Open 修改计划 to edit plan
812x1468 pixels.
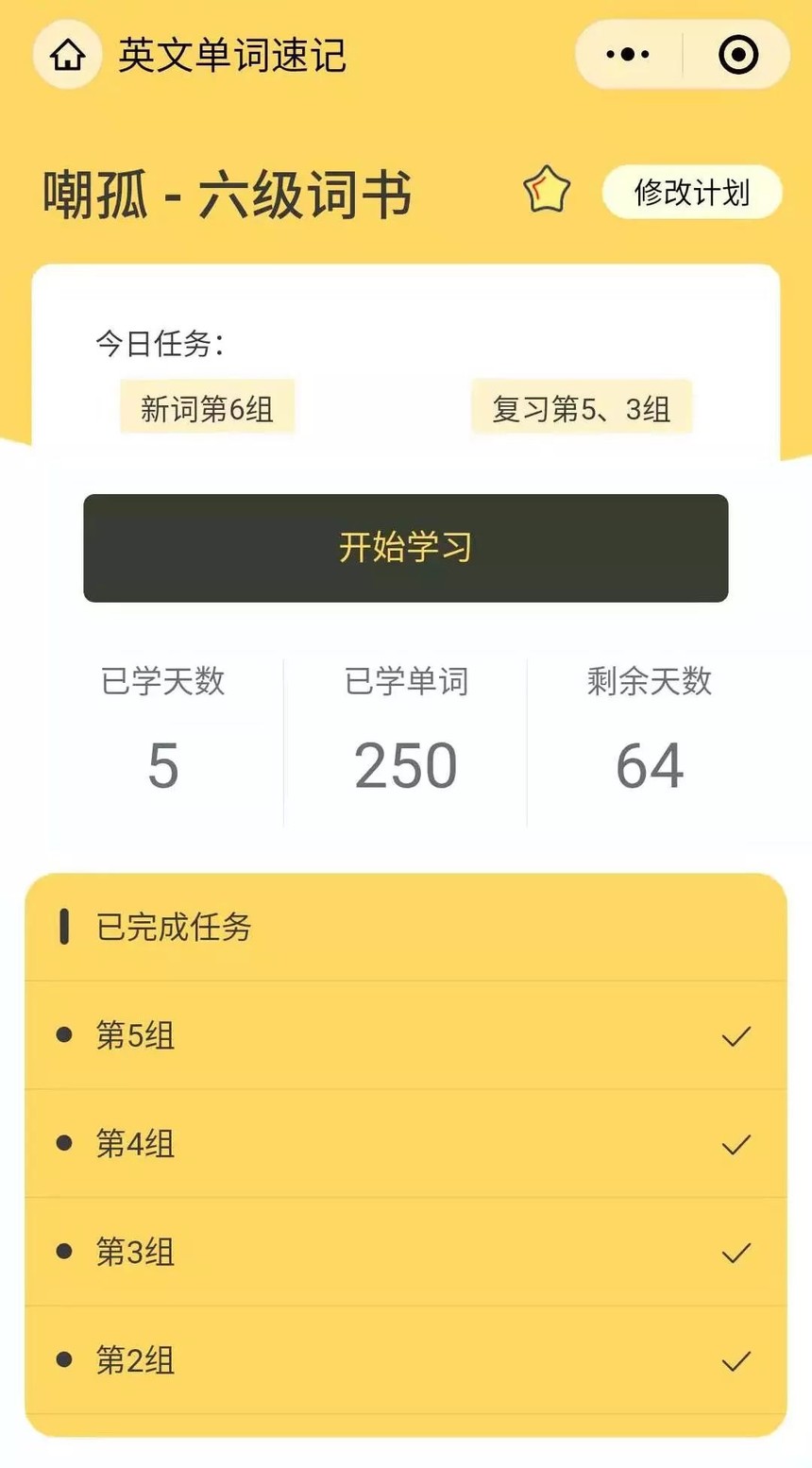691,193
